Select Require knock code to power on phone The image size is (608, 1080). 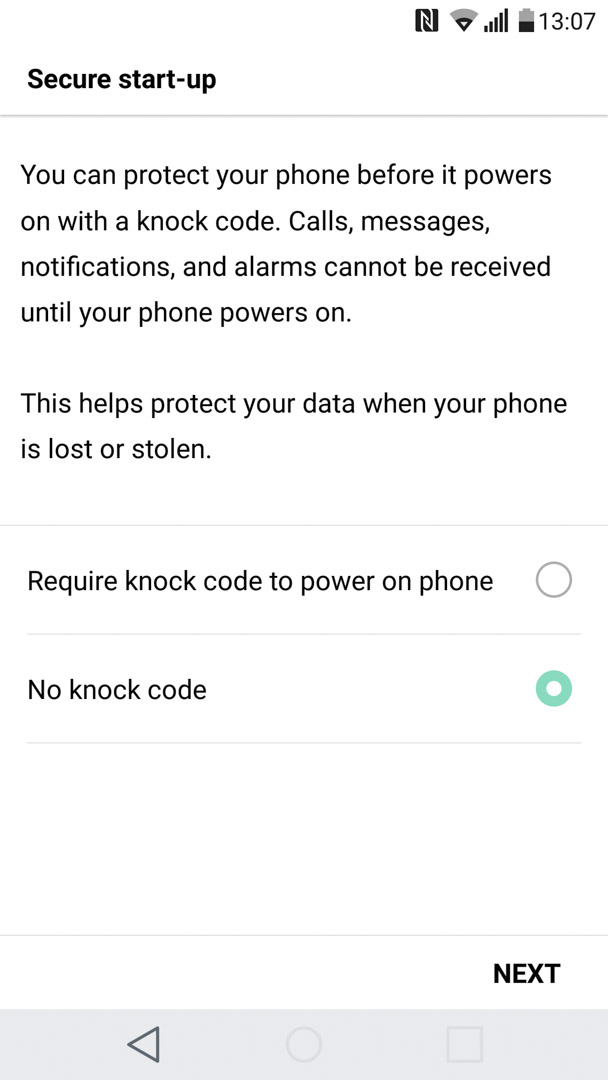304,581
